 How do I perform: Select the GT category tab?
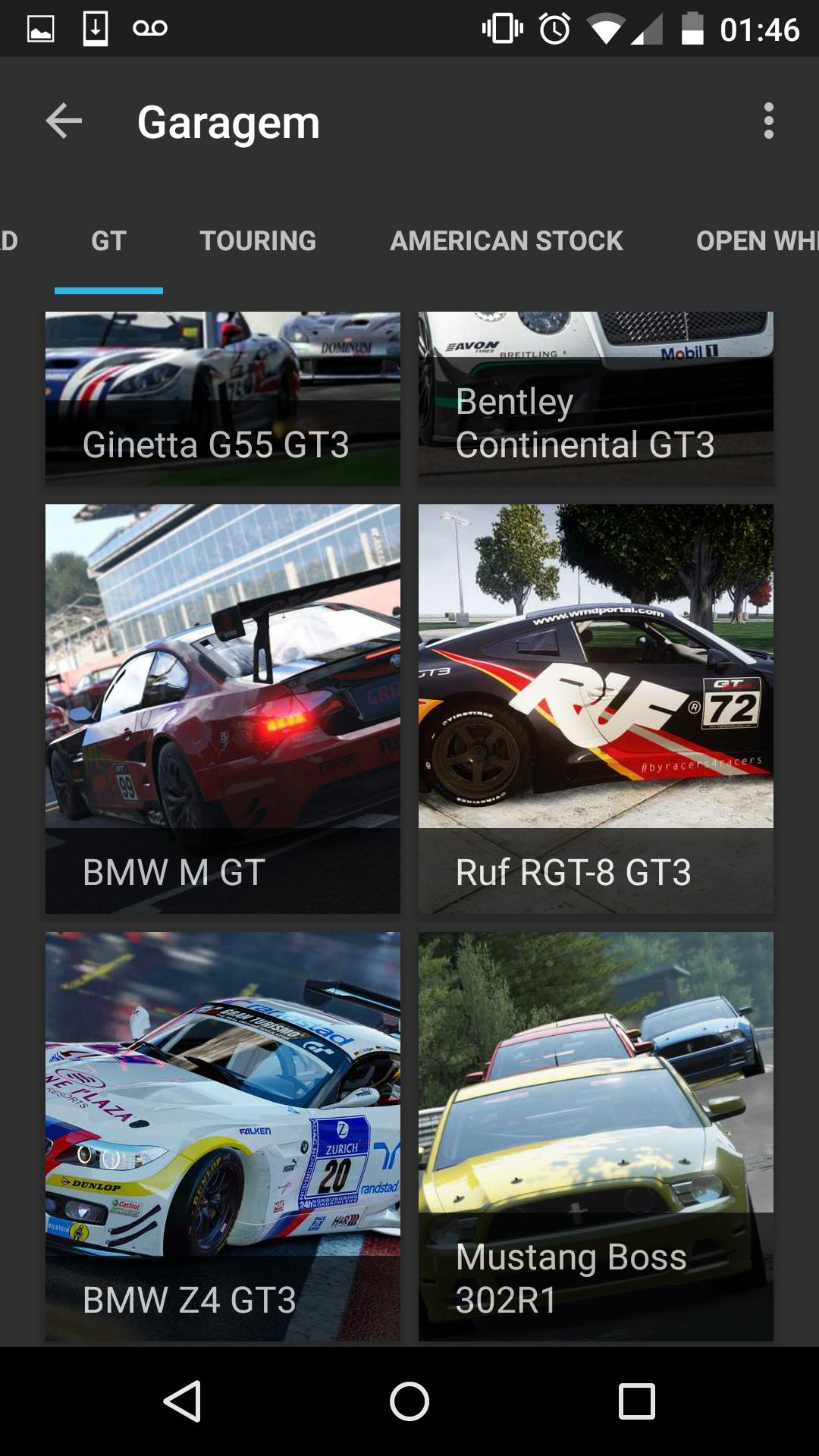[108, 241]
